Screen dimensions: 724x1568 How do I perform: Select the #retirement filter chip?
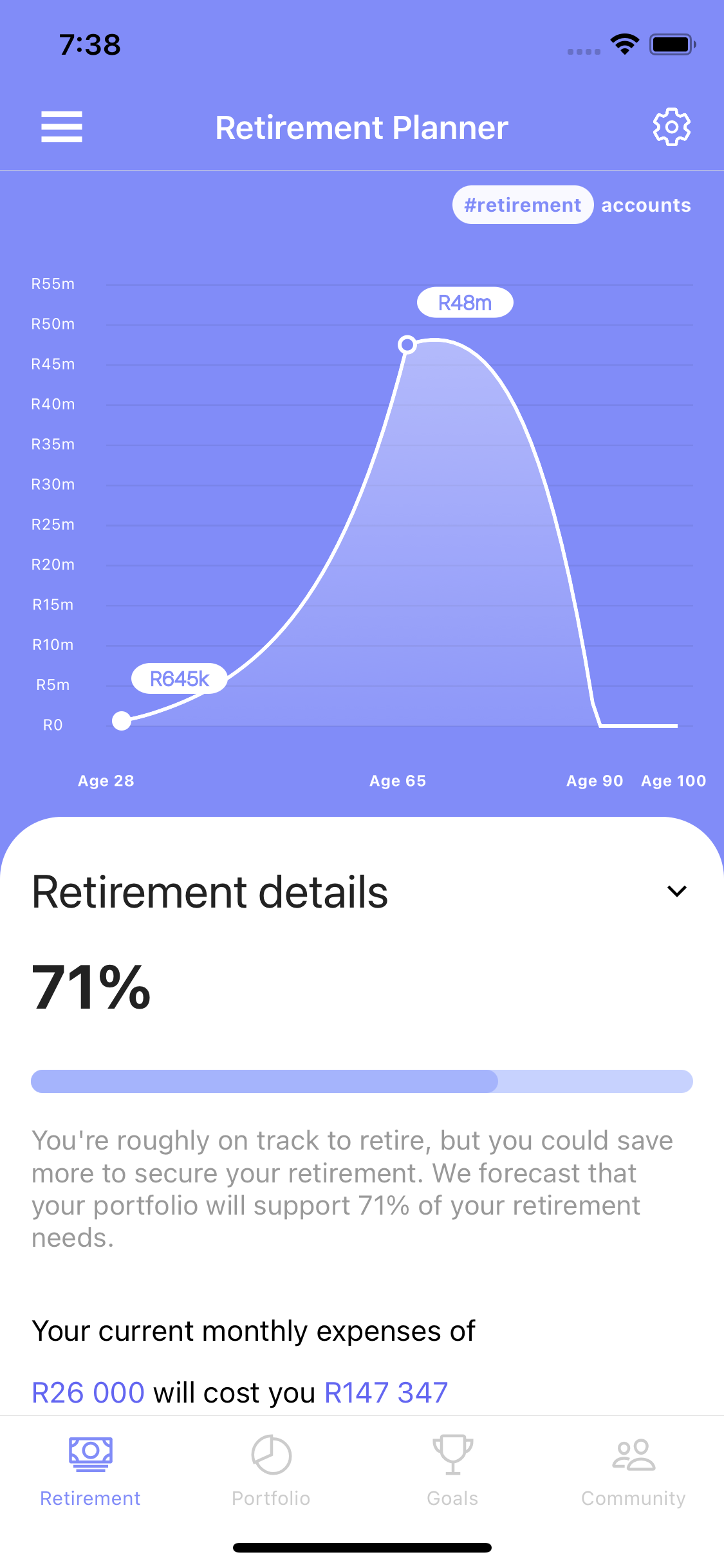(x=523, y=205)
